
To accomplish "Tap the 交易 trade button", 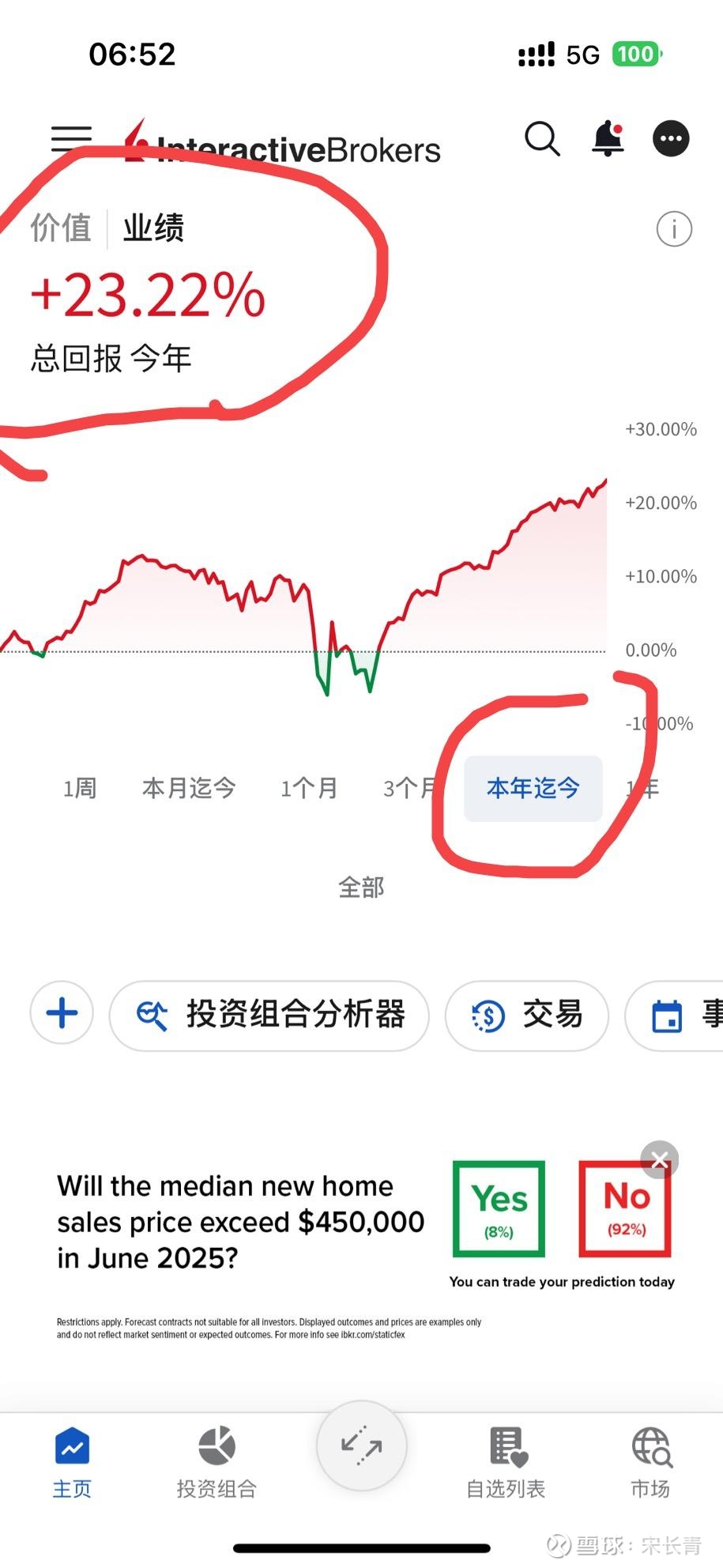I will 526,1016.
